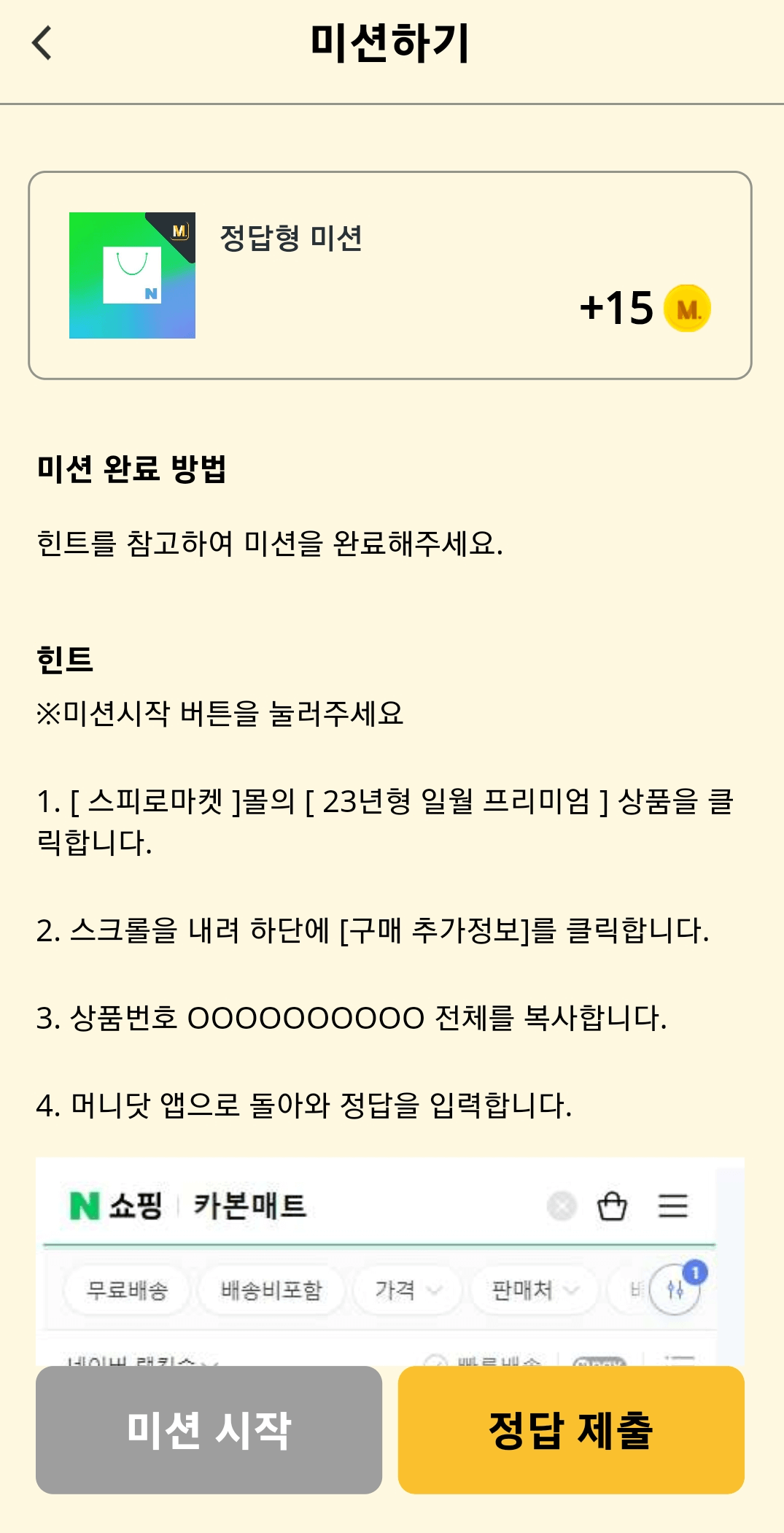Click the Naver Shopping mission thumbnail

tap(131, 276)
